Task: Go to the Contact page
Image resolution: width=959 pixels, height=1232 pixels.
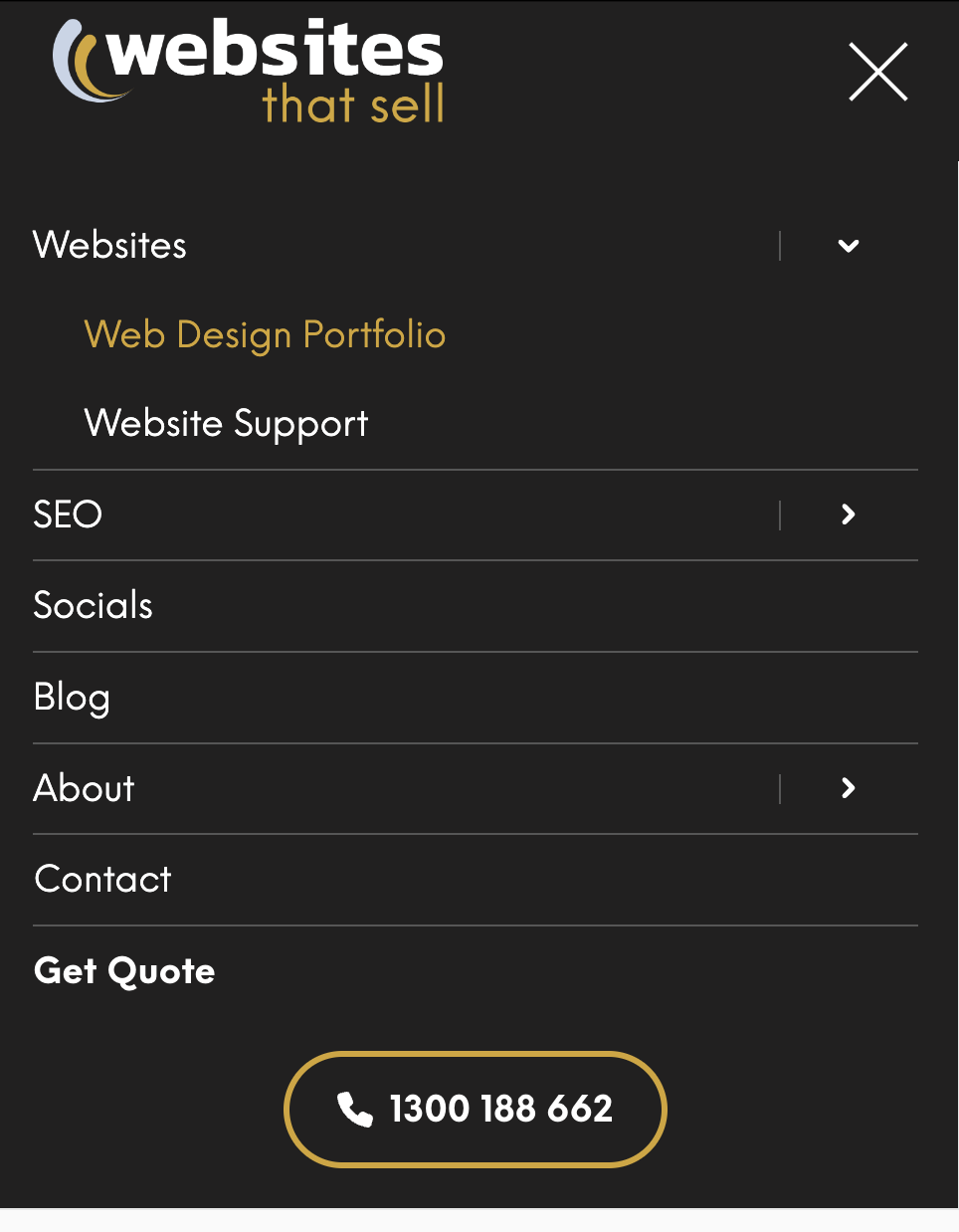Action: pyautogui.click(x=103, y=880)
